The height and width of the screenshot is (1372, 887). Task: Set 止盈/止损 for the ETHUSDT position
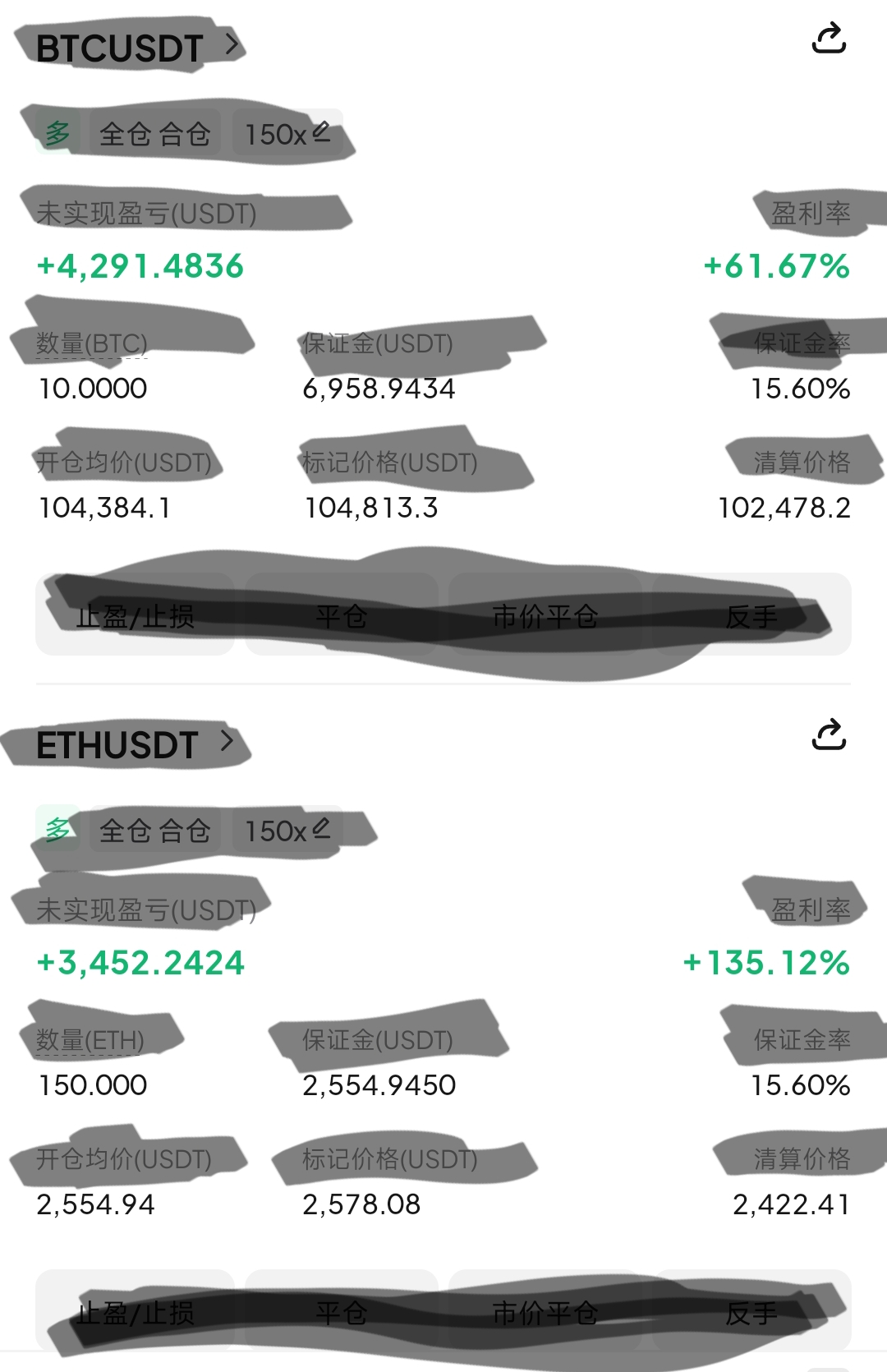pyautogui.click(x=136, y=1312)
